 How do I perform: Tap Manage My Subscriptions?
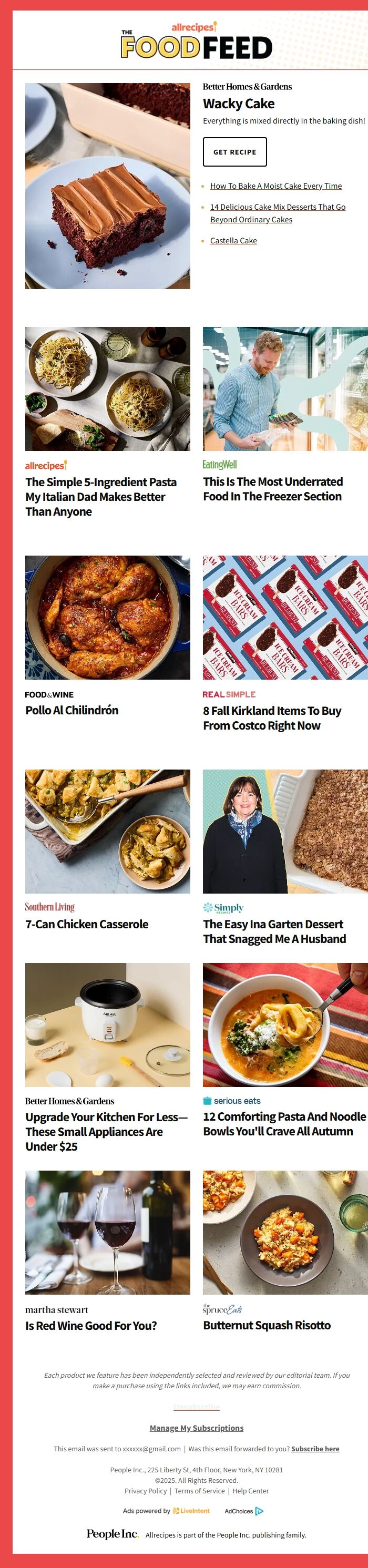[196, 1428]
